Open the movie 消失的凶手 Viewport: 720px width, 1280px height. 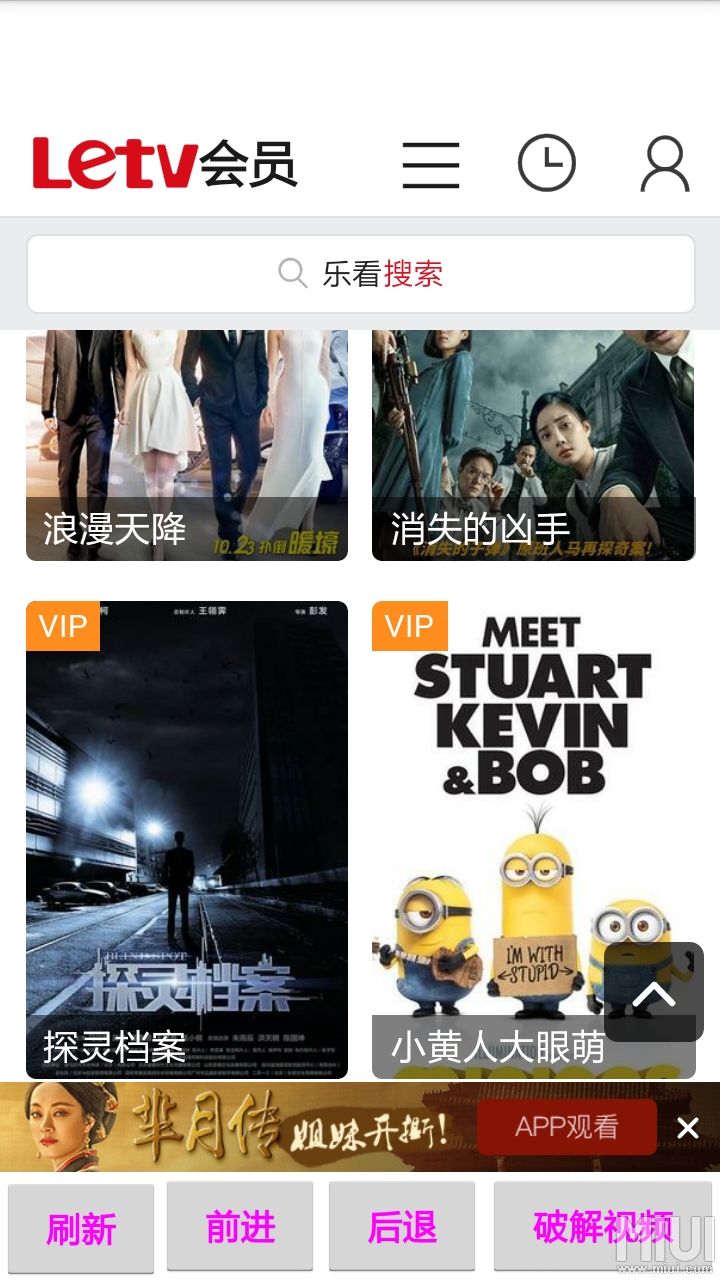[533, 445]
